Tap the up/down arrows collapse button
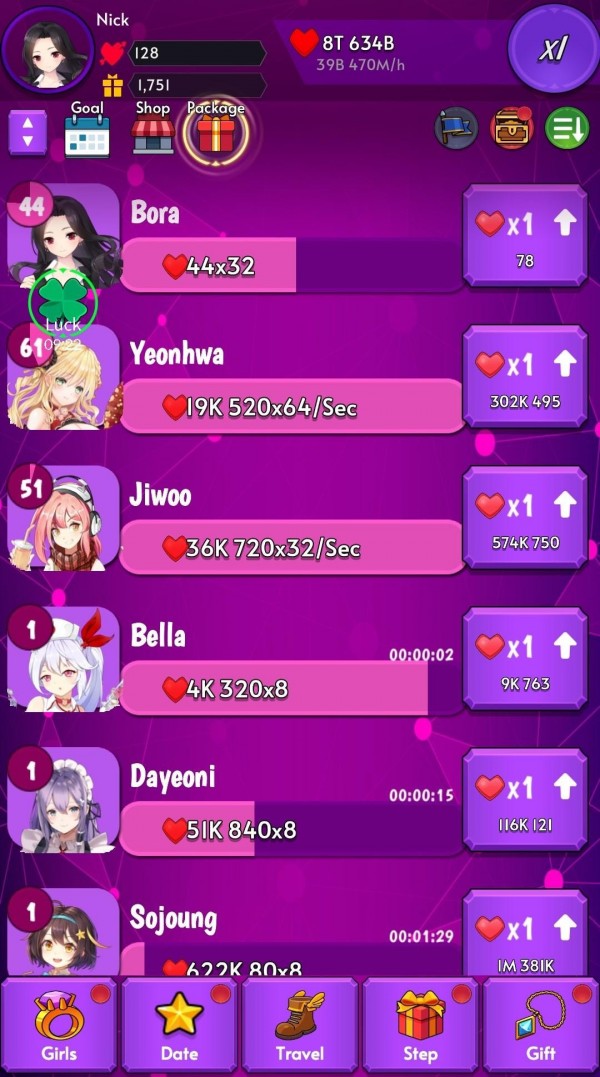The width and height of the screenshot is (600, 1077). [27, 132]
